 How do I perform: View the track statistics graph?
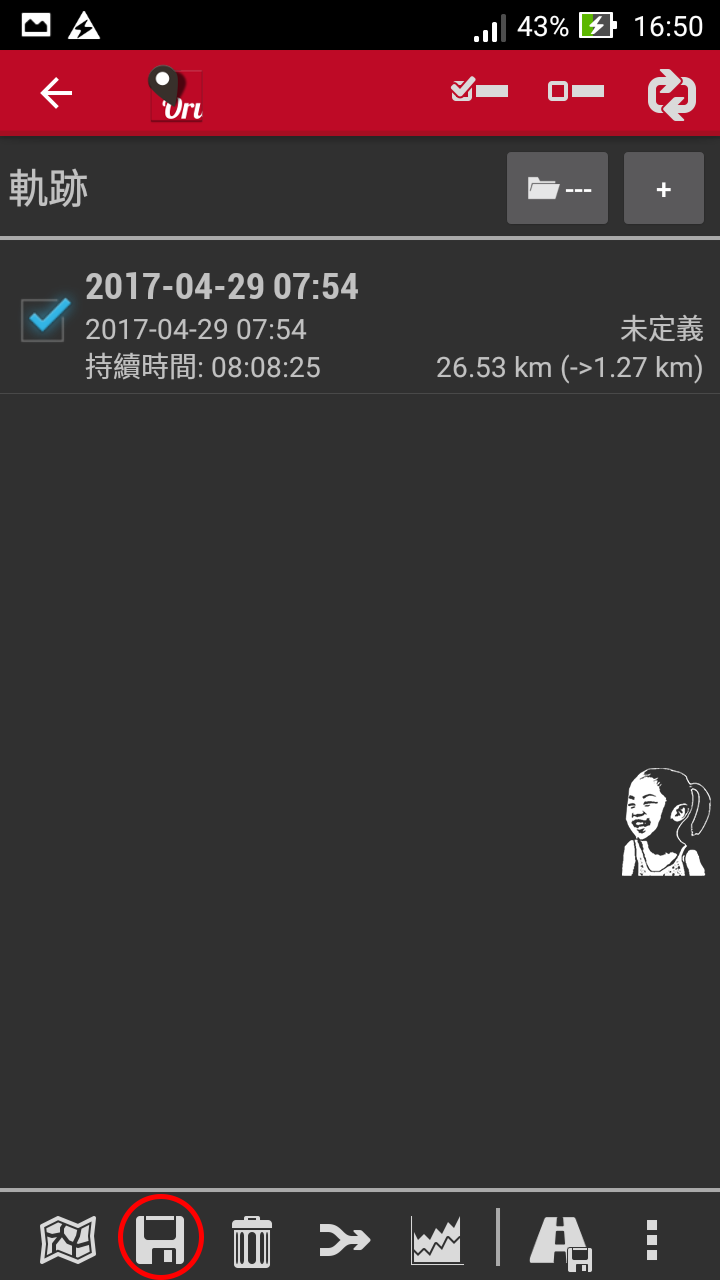(x=437, y=1240)
